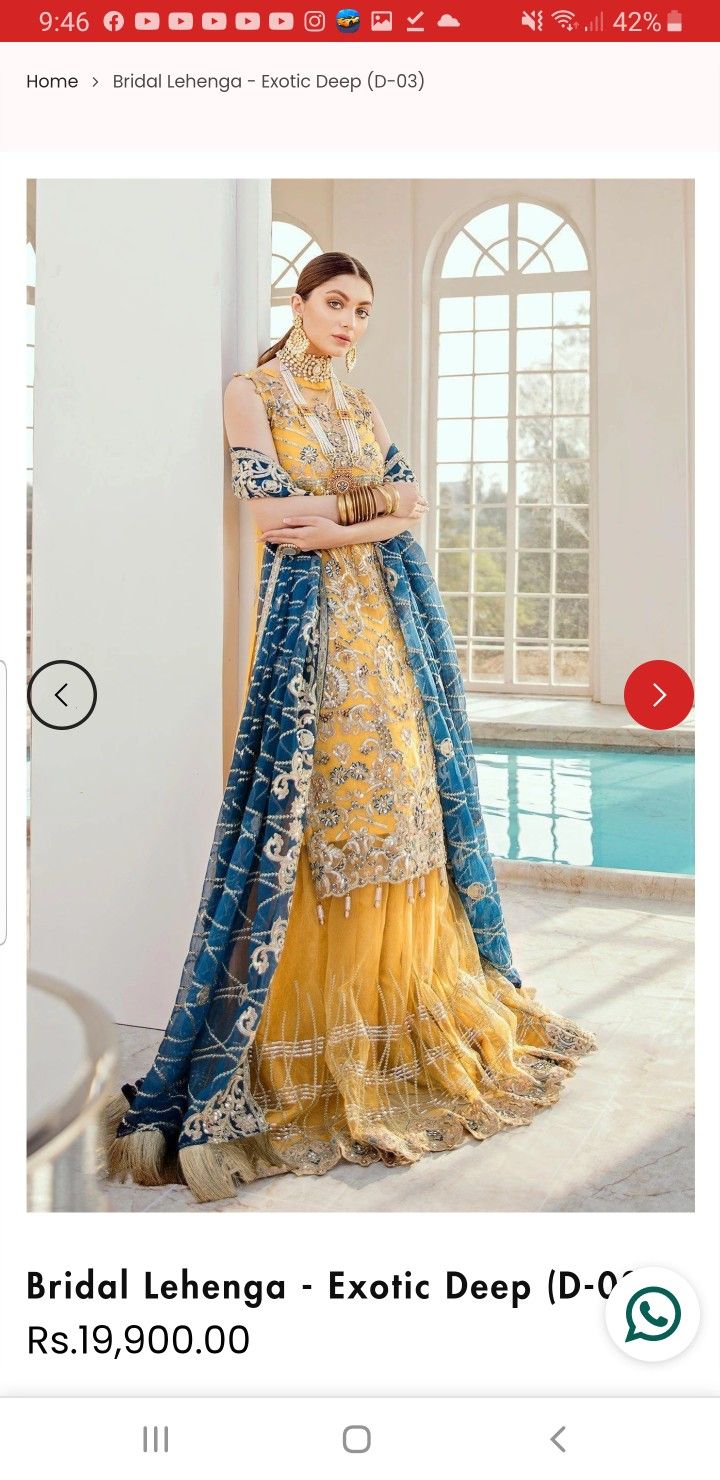Open the gallery notification icon
The width and height of the screenshot is (720, 1480).
(x=382, y=20)
